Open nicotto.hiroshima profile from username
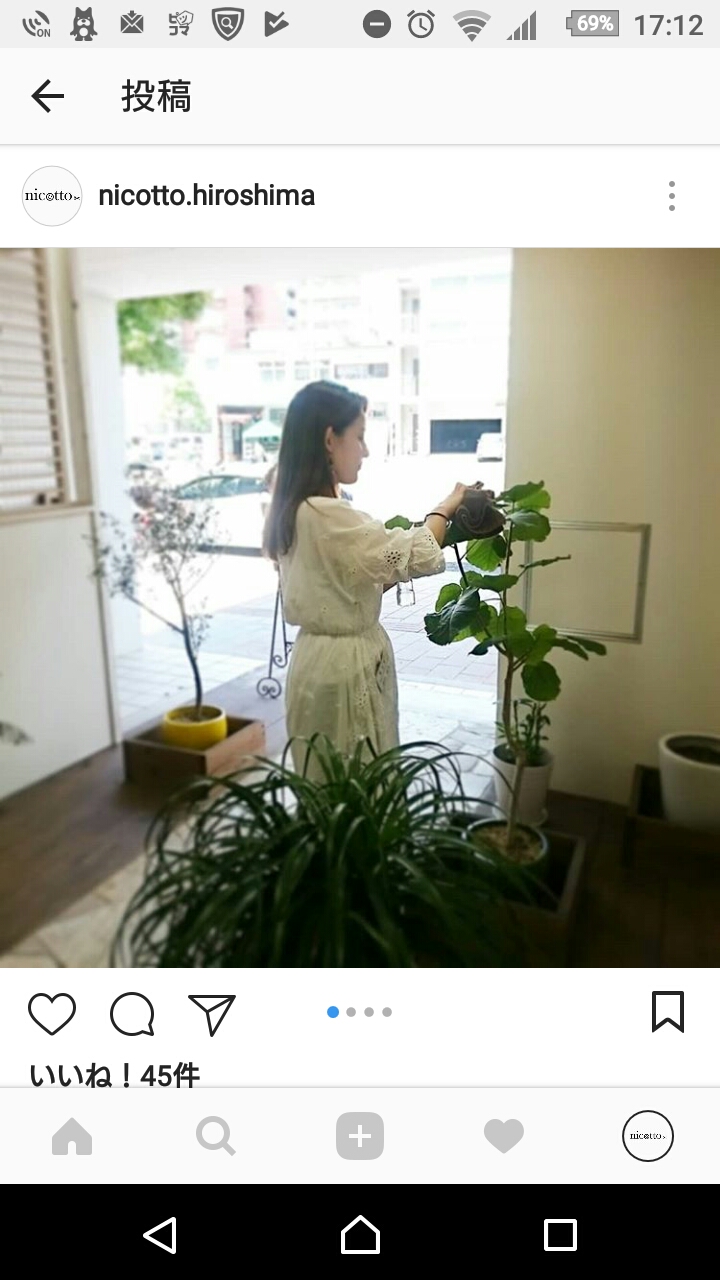 click(206, 196)
